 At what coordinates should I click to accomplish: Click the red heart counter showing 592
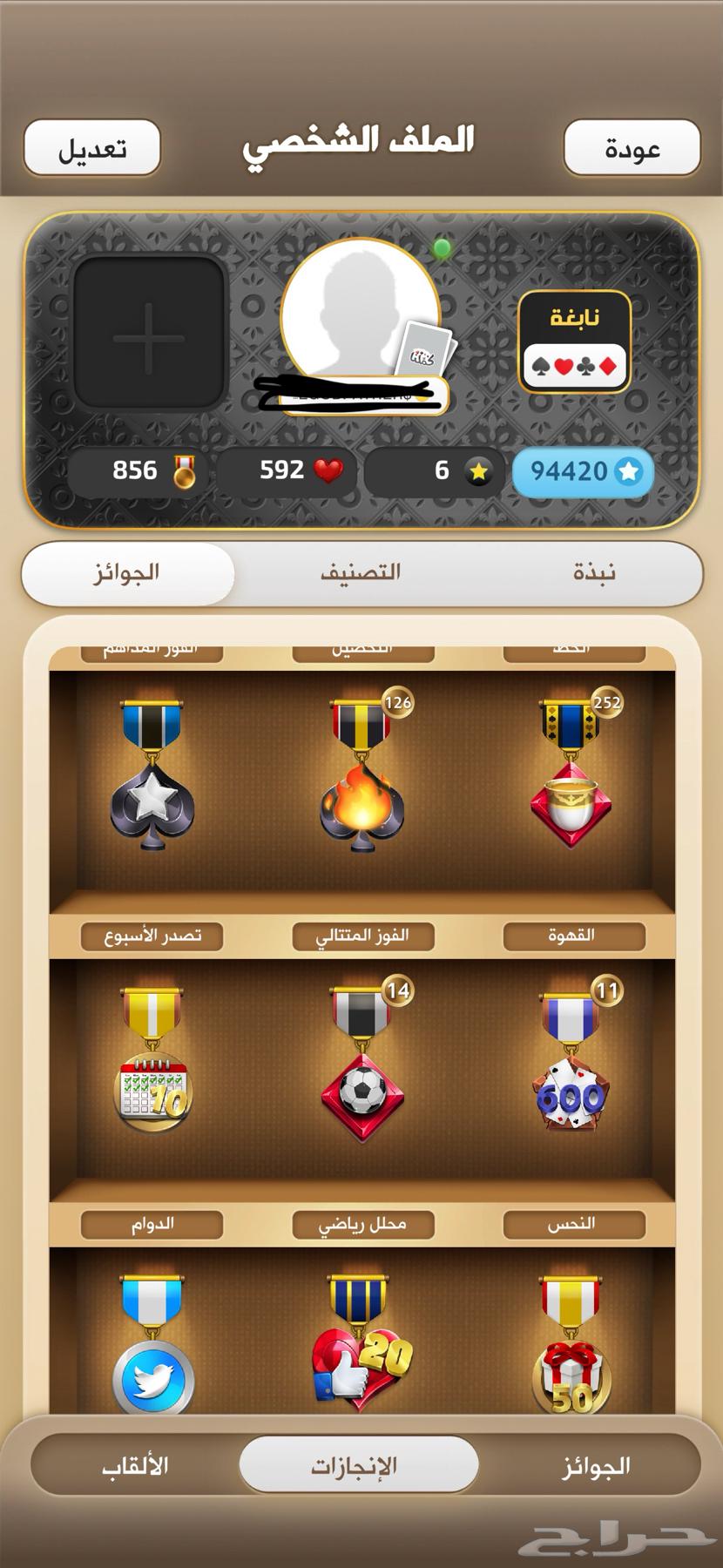[x=287, y=471]
